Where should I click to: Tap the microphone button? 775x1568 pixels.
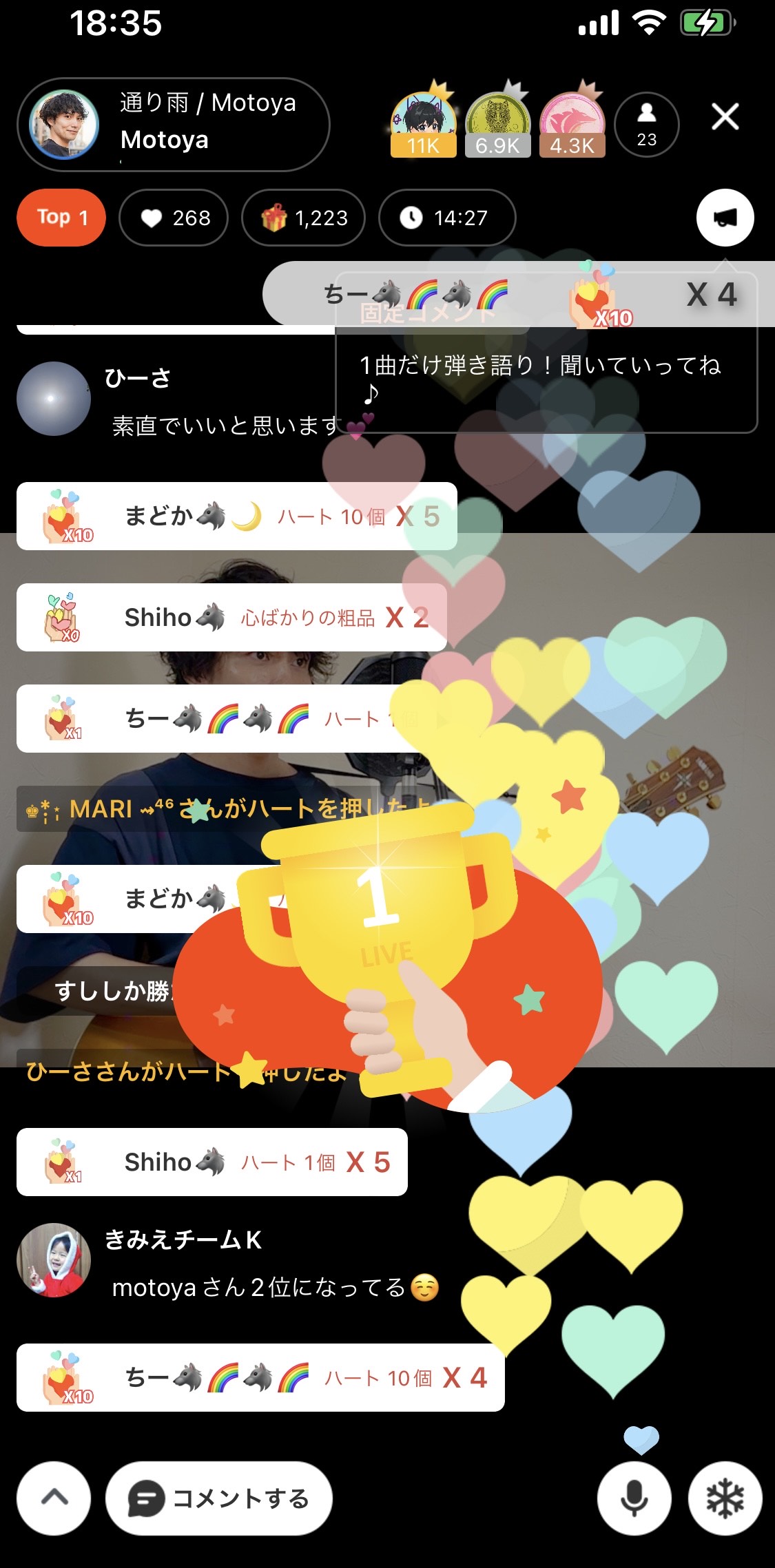tap(634, 1498)
